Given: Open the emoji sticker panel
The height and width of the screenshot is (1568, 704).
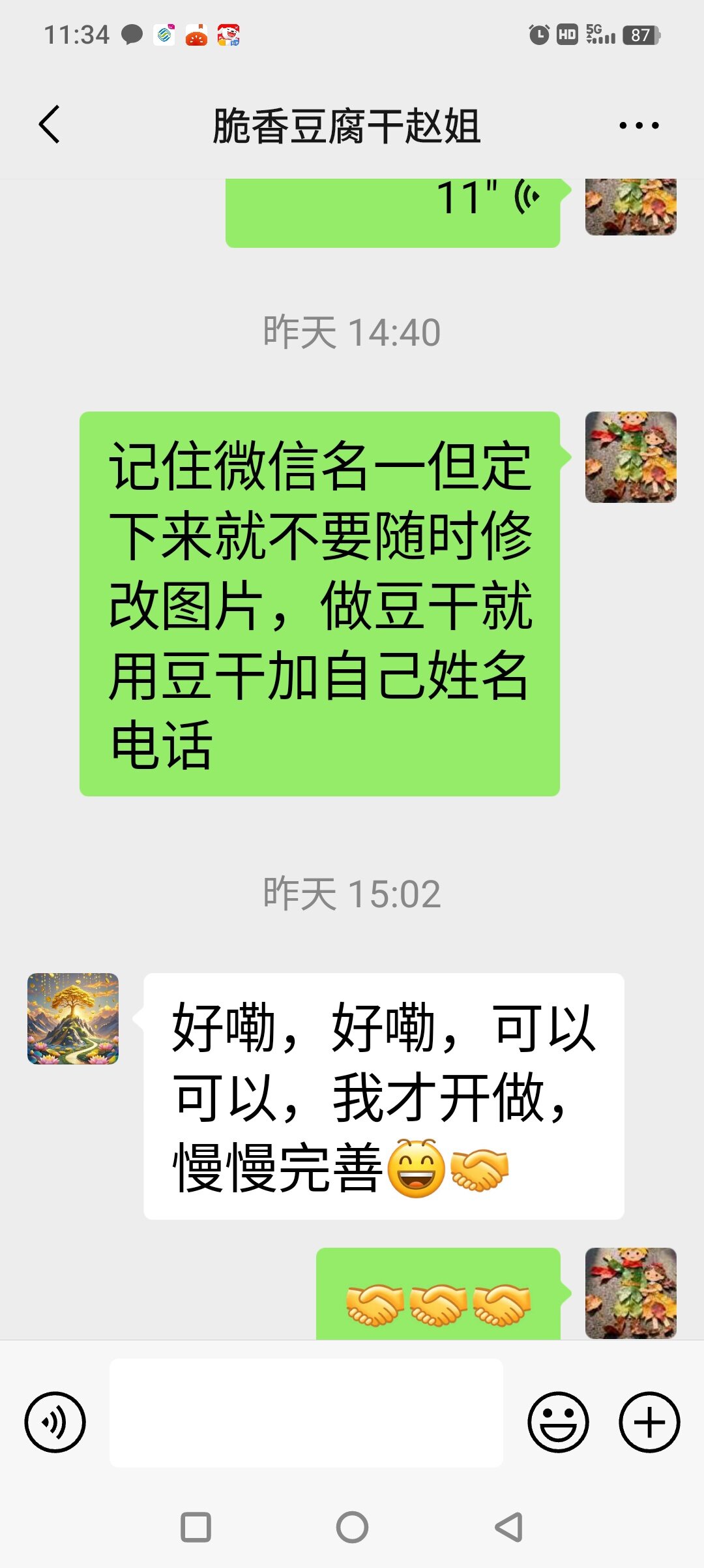Looking at the screenshot, I should [x=558, y=1422].
